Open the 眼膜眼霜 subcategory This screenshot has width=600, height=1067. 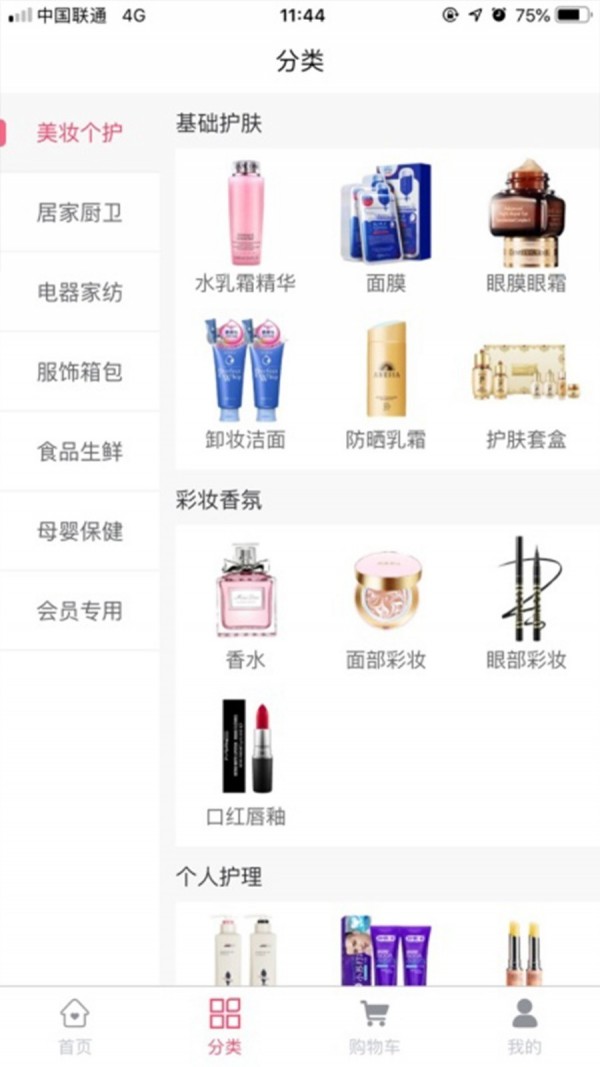[526, 225]
